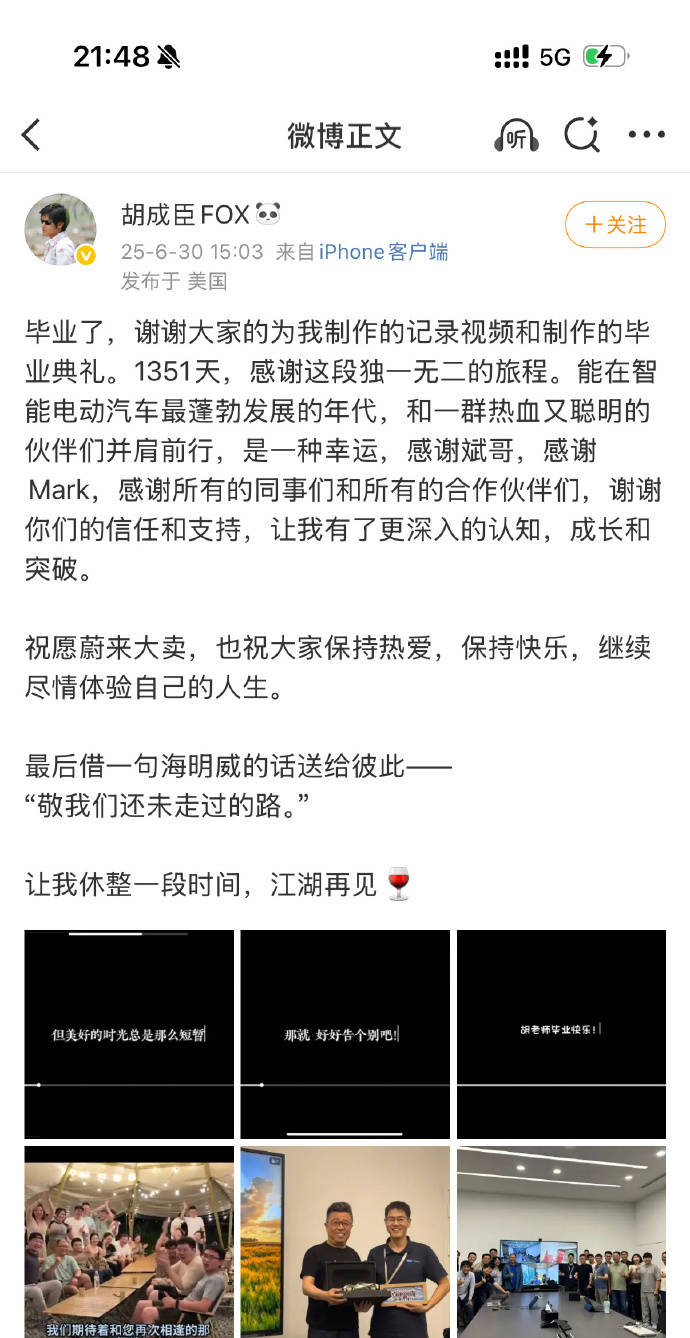Viewport: 690px width, 1338px height.
Task: Open the image captioned 胡老师毕业快乐
Action: point(561,1034)
